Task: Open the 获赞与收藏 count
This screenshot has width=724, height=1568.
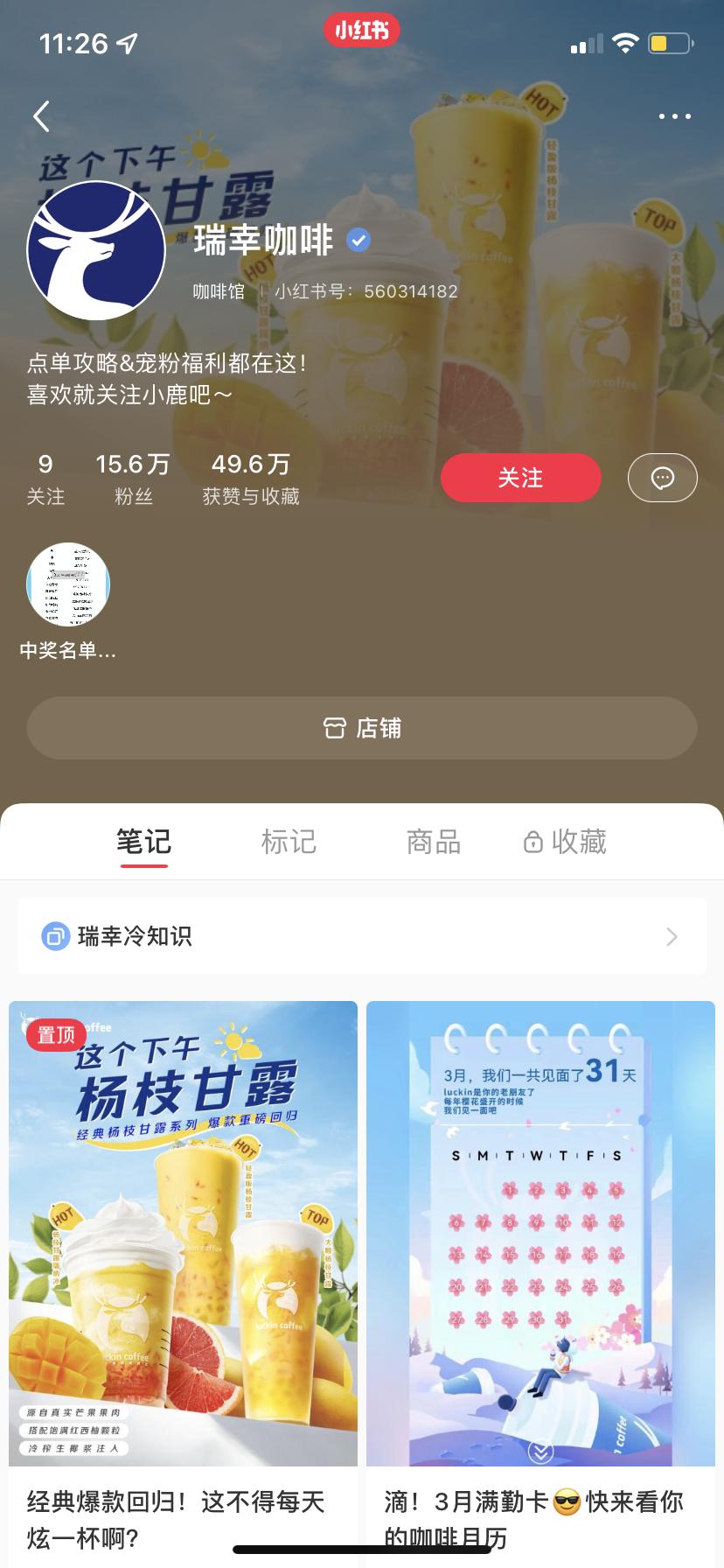Action: tap(251, 477)
